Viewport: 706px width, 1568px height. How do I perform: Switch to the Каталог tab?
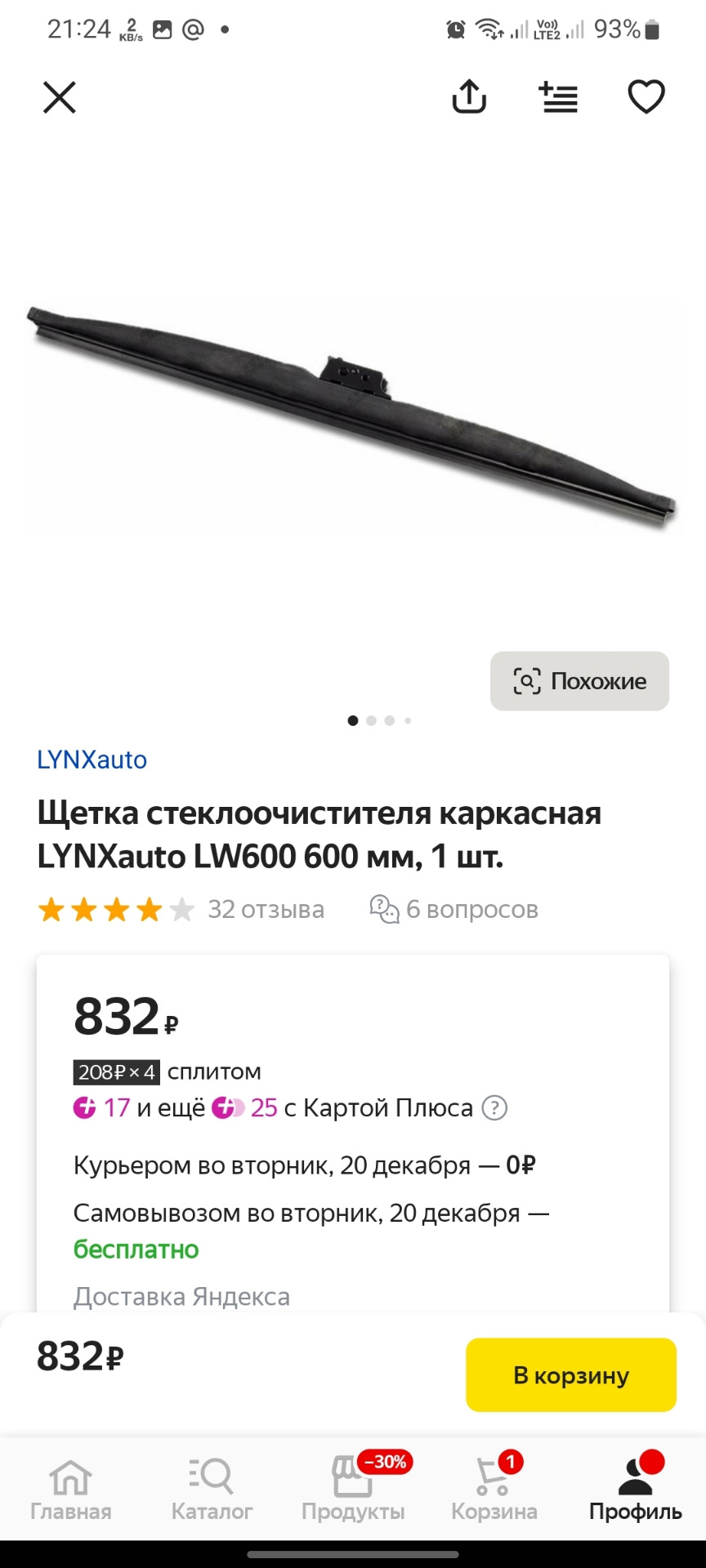tap(212, 1490)
